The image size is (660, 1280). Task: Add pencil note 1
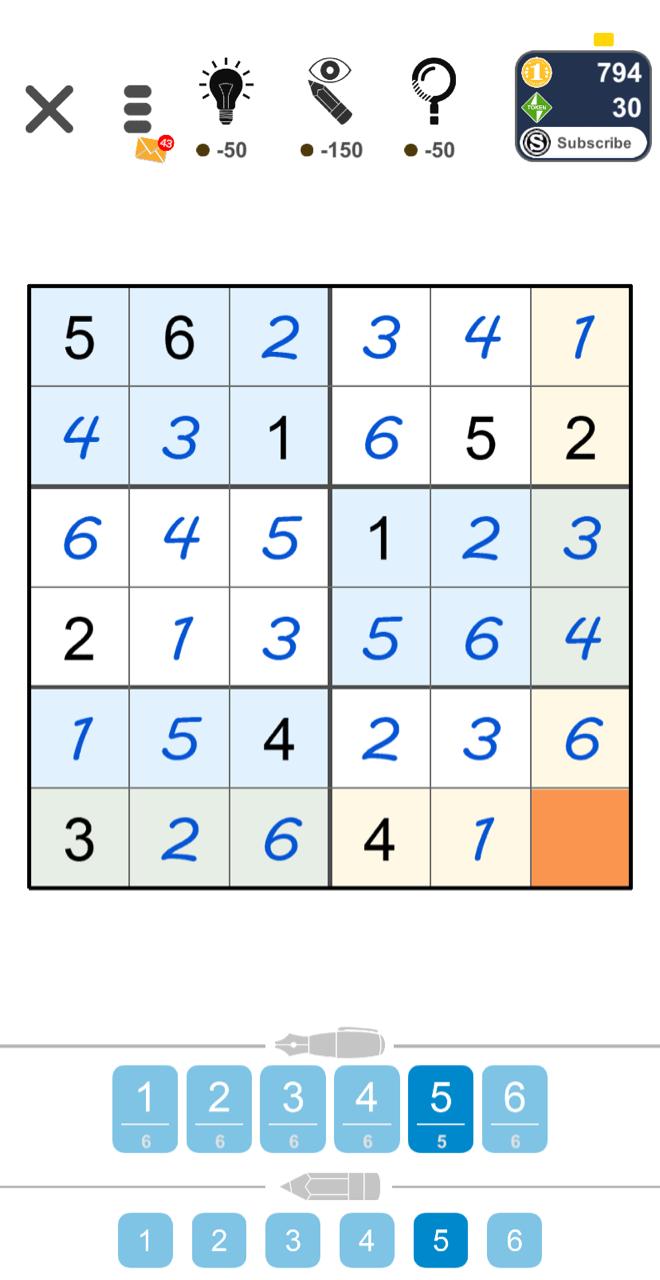tap(145, 1240)
